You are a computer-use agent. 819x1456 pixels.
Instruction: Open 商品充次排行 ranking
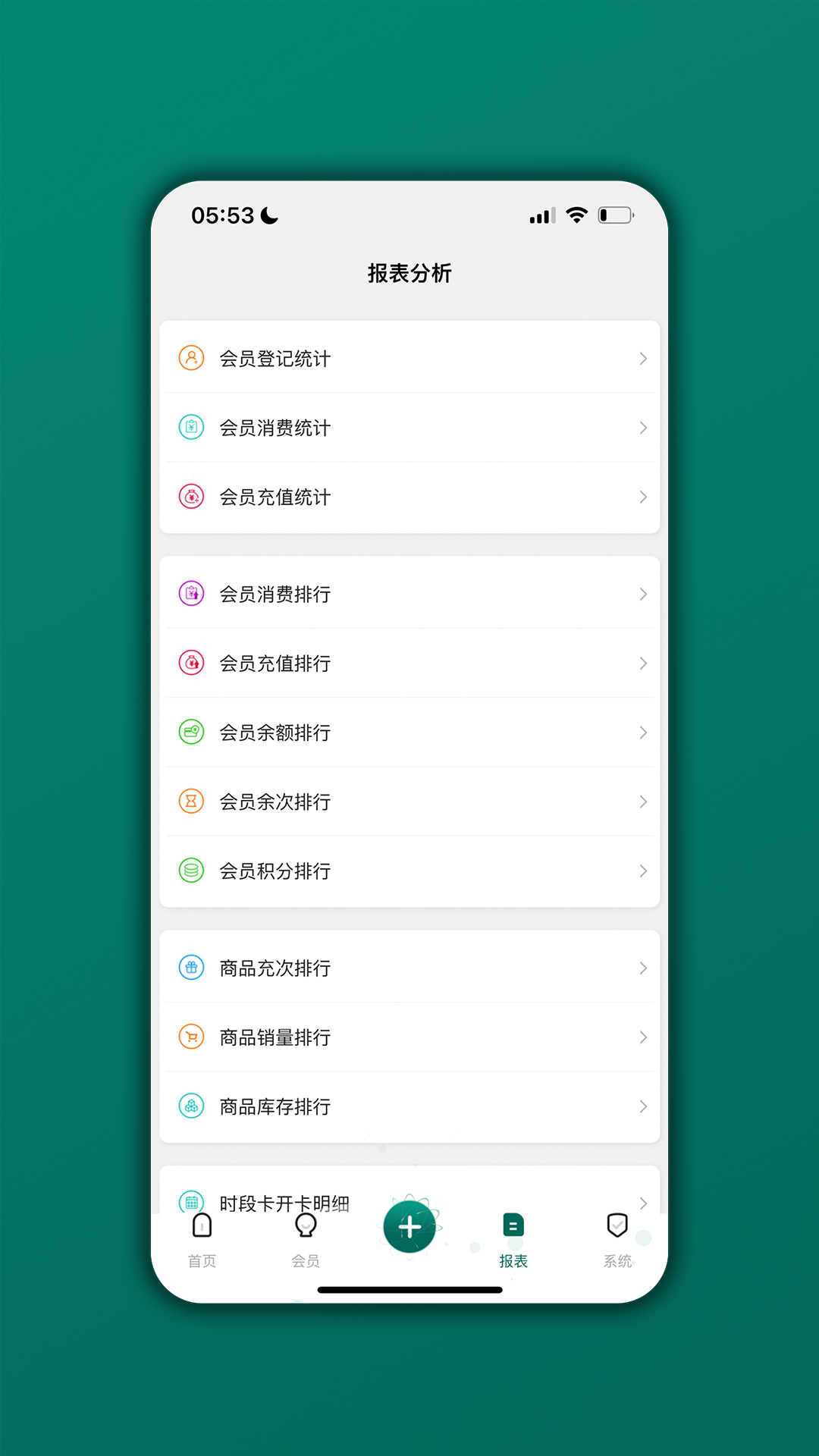[x=409, y=968]
